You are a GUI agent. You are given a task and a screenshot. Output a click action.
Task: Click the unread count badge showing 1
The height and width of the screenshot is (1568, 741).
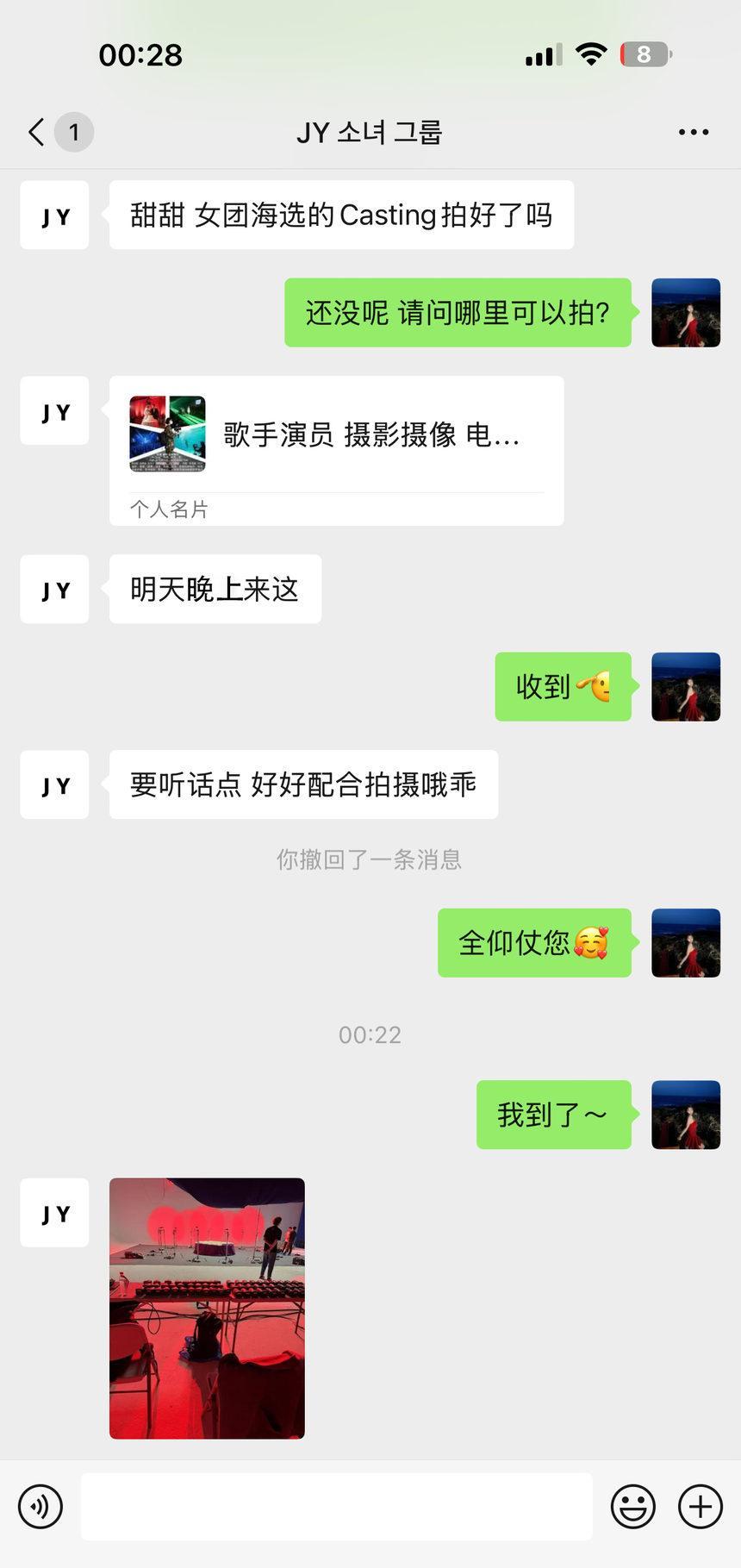pyautogui.click(x=75, y=132)
